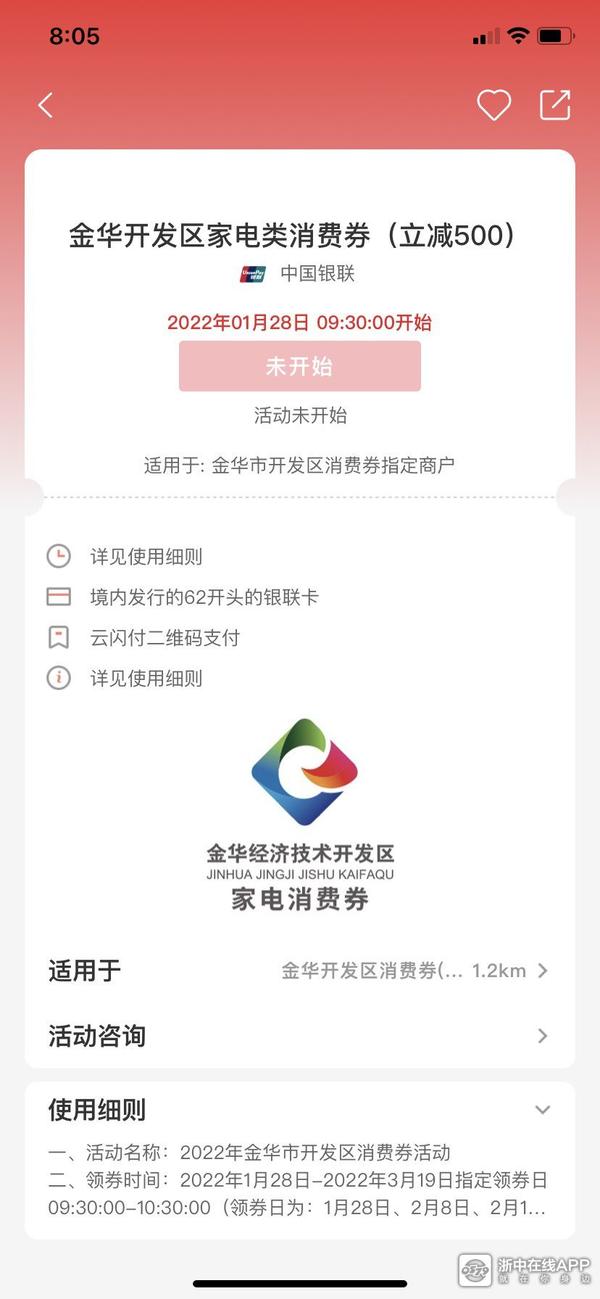Open the 适用于 merchant list row
Image resolution: width=600 pixels, height=1299 pixels.
(x=300, y=970)
